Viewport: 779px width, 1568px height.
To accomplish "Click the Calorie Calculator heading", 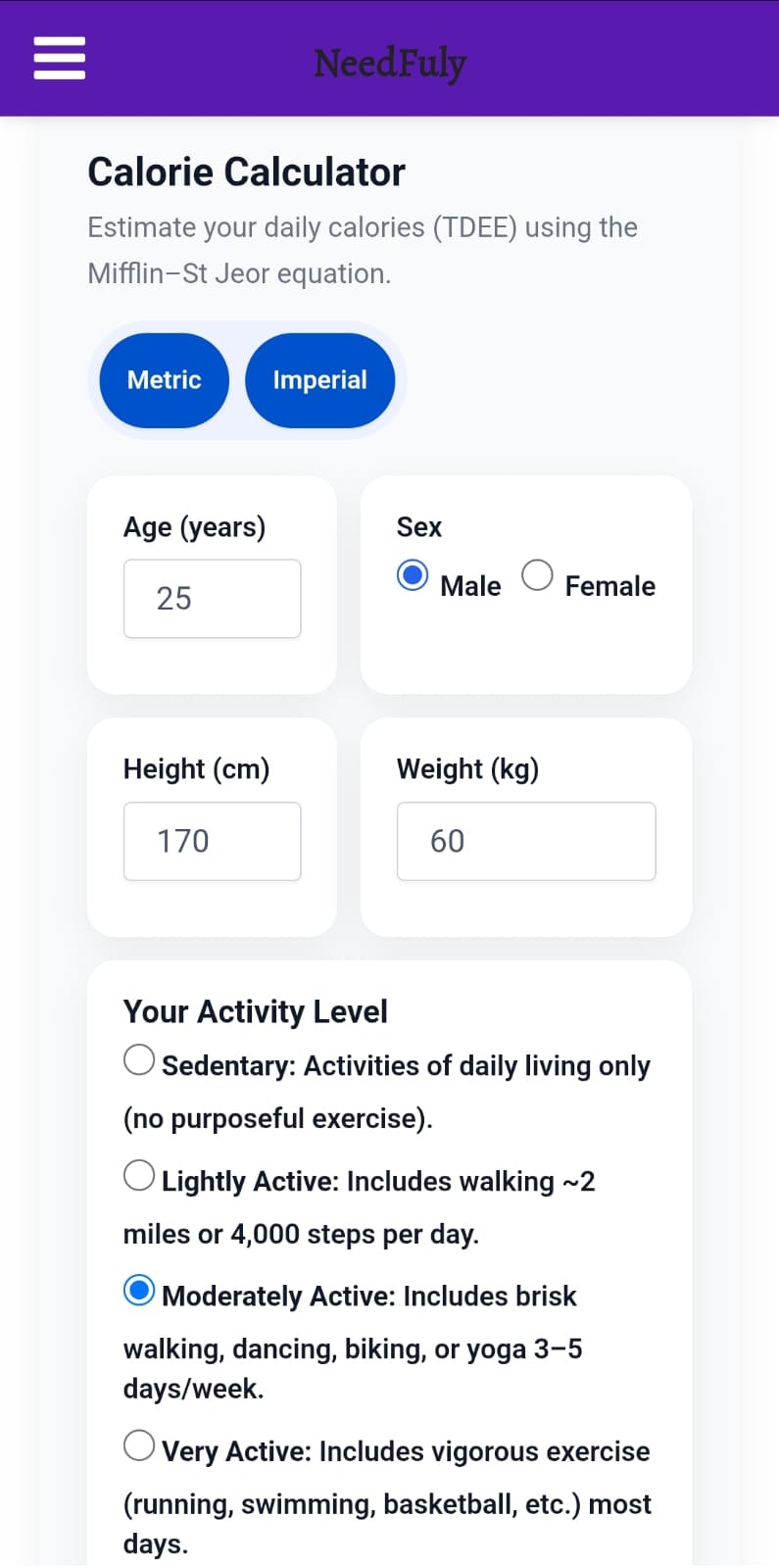I will 246,171.
